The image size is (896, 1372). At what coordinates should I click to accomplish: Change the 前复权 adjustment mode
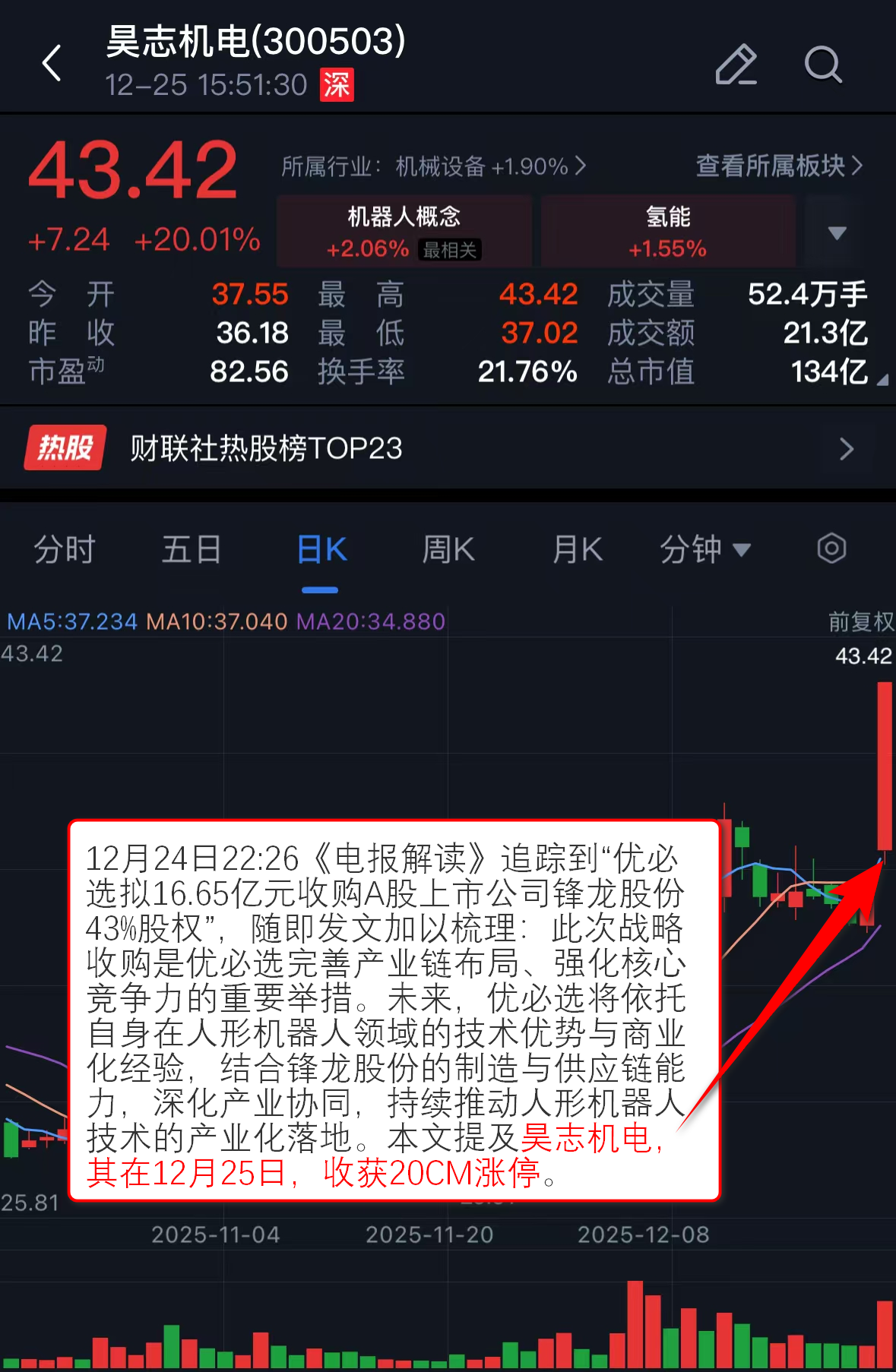pyautogui.click(x=860, y=621)
